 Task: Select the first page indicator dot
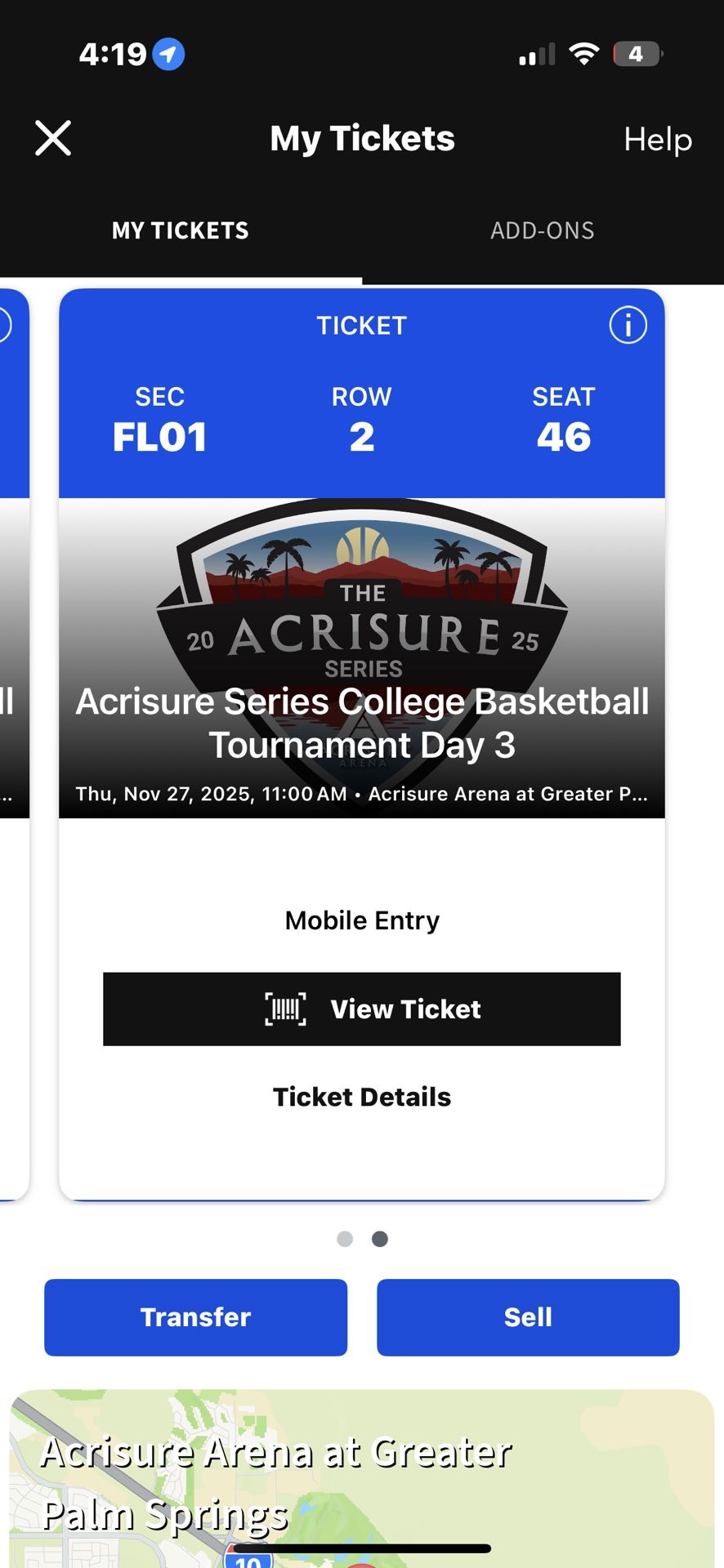click(345, 1238)
